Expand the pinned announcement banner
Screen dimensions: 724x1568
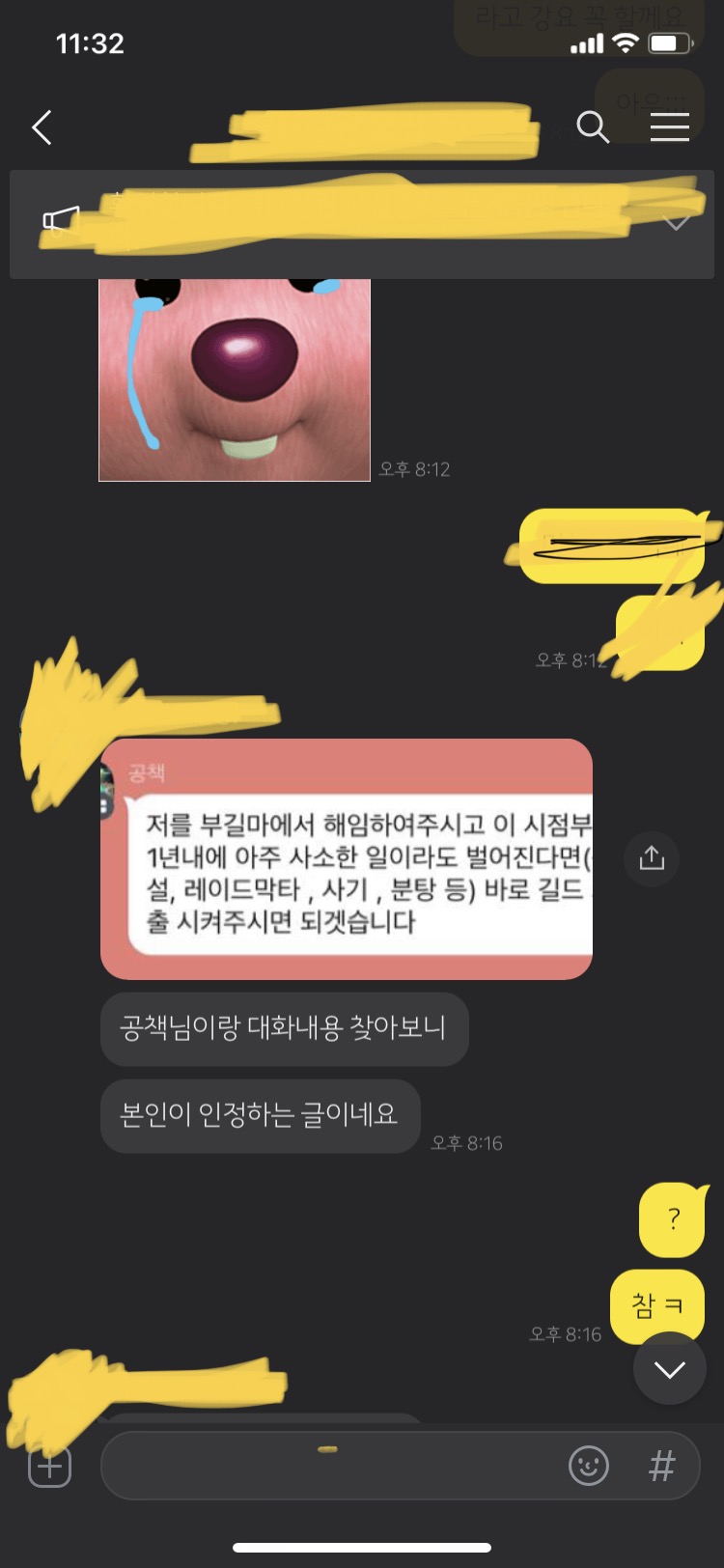pos(677,223)
